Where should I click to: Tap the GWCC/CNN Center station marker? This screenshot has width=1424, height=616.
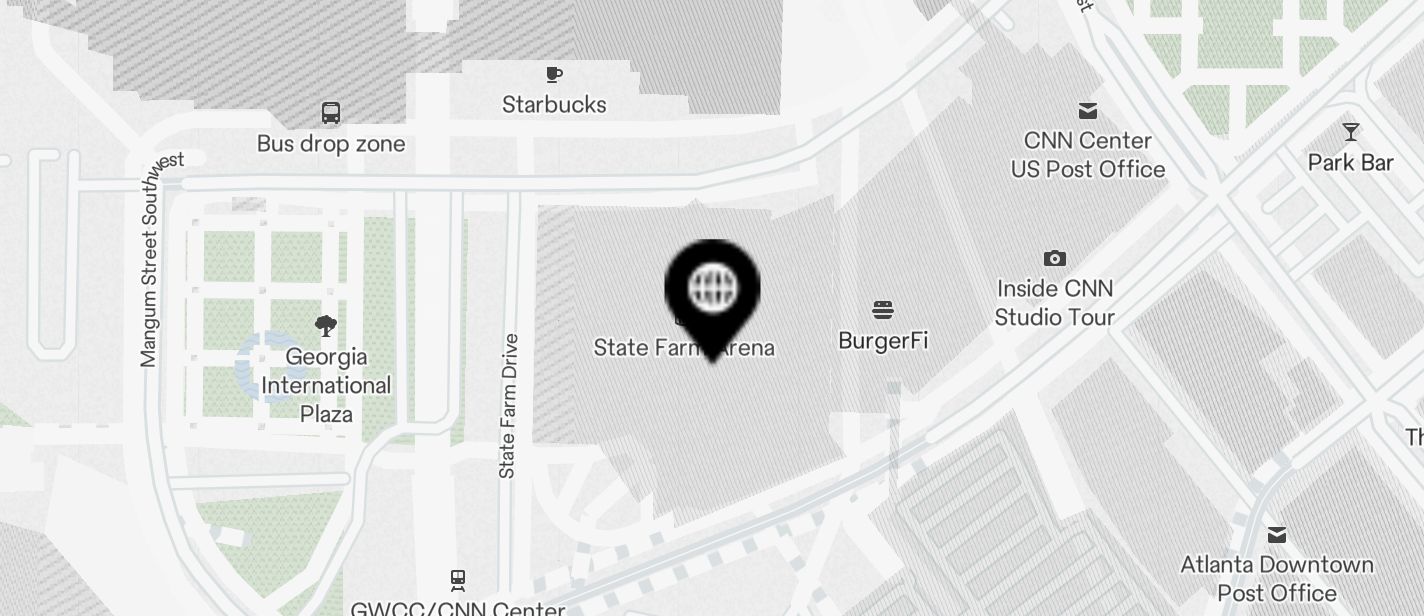click(458, 581)
